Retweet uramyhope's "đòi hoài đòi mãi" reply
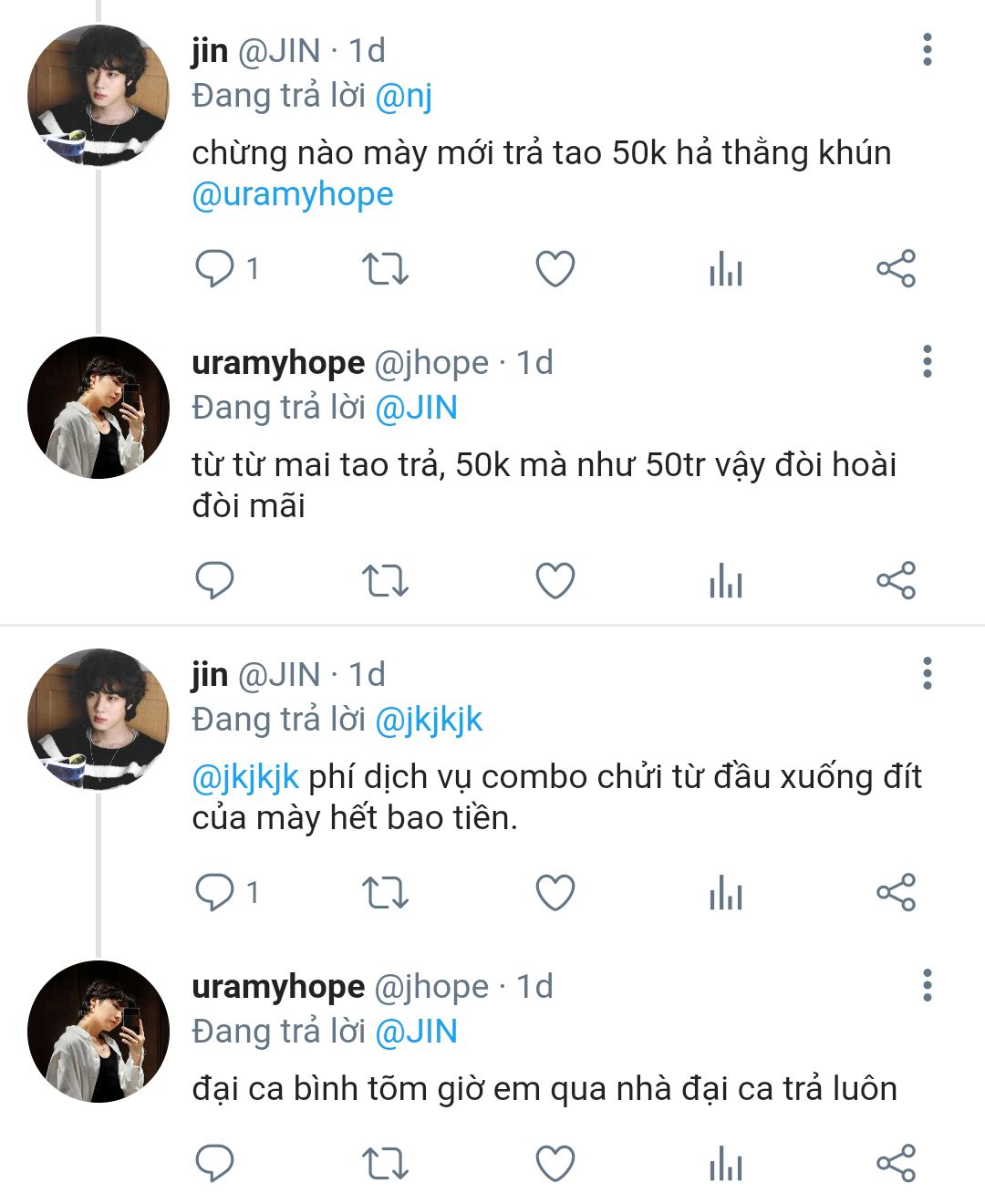 click(x=385, y=581)
